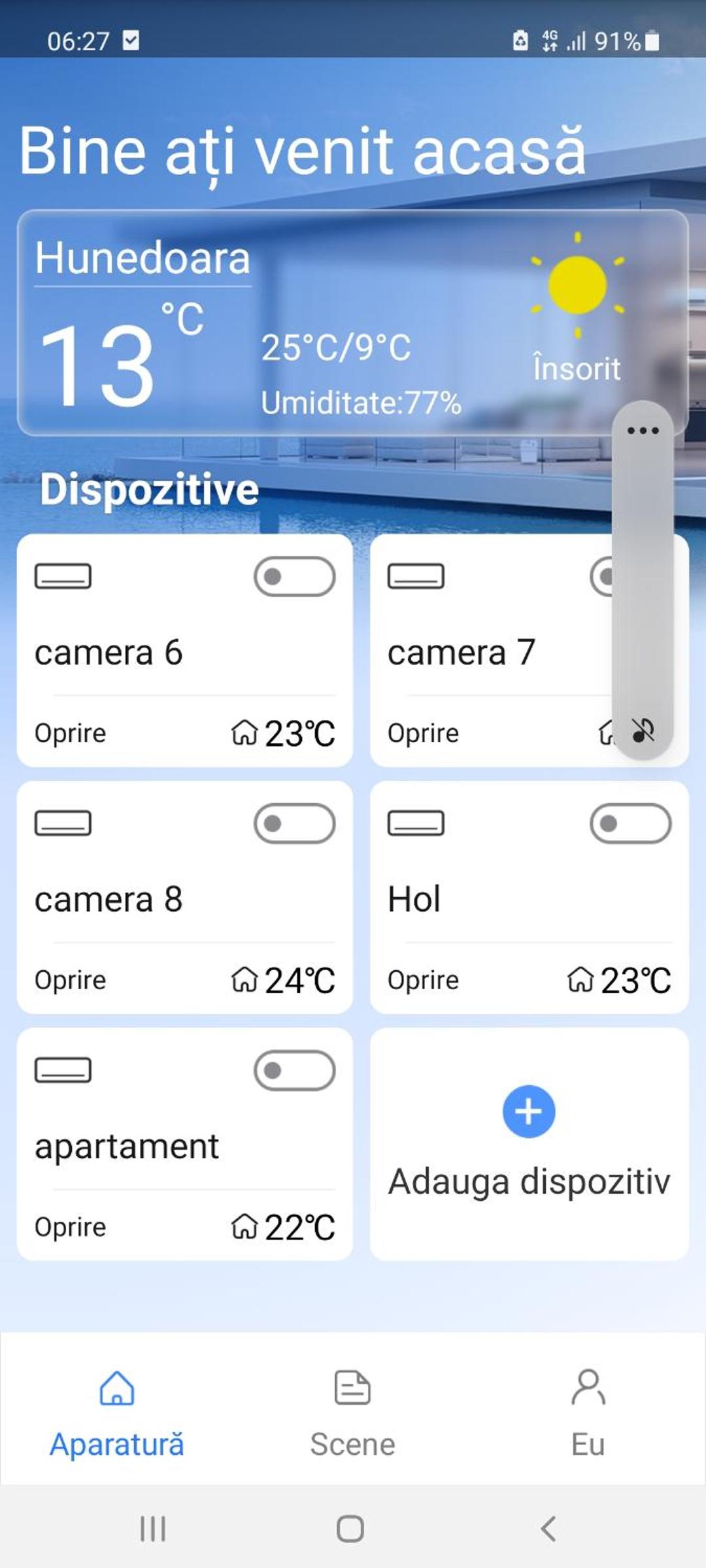Open the three-dots menu on floating panel

[643, 431]
